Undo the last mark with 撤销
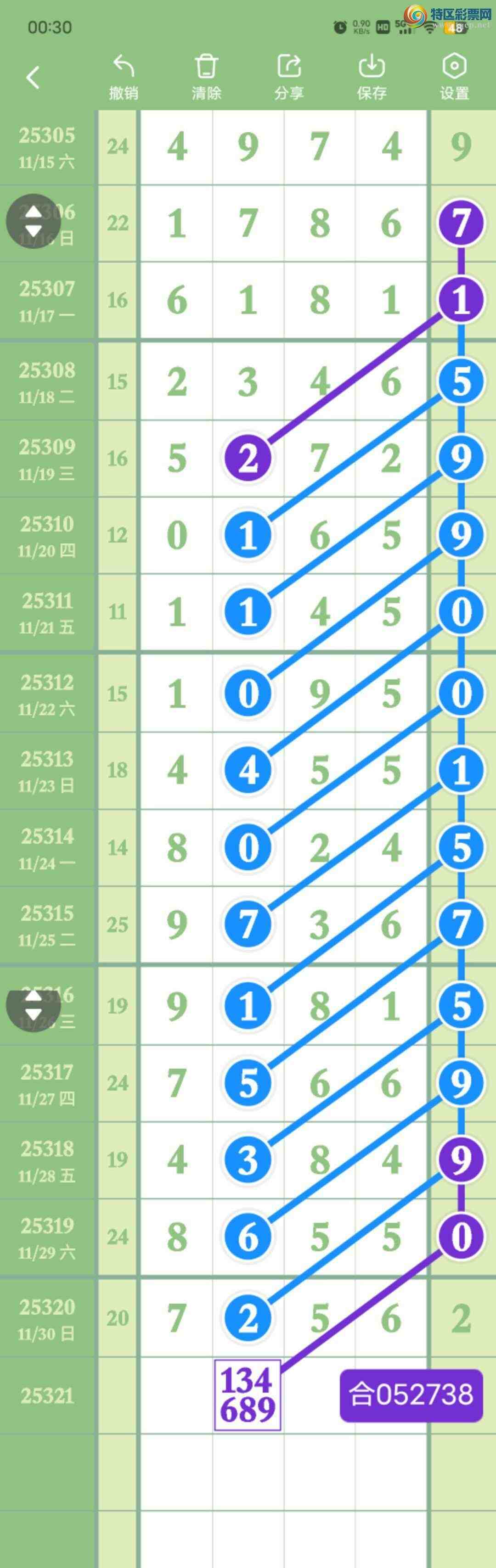 tap(124, 78)
